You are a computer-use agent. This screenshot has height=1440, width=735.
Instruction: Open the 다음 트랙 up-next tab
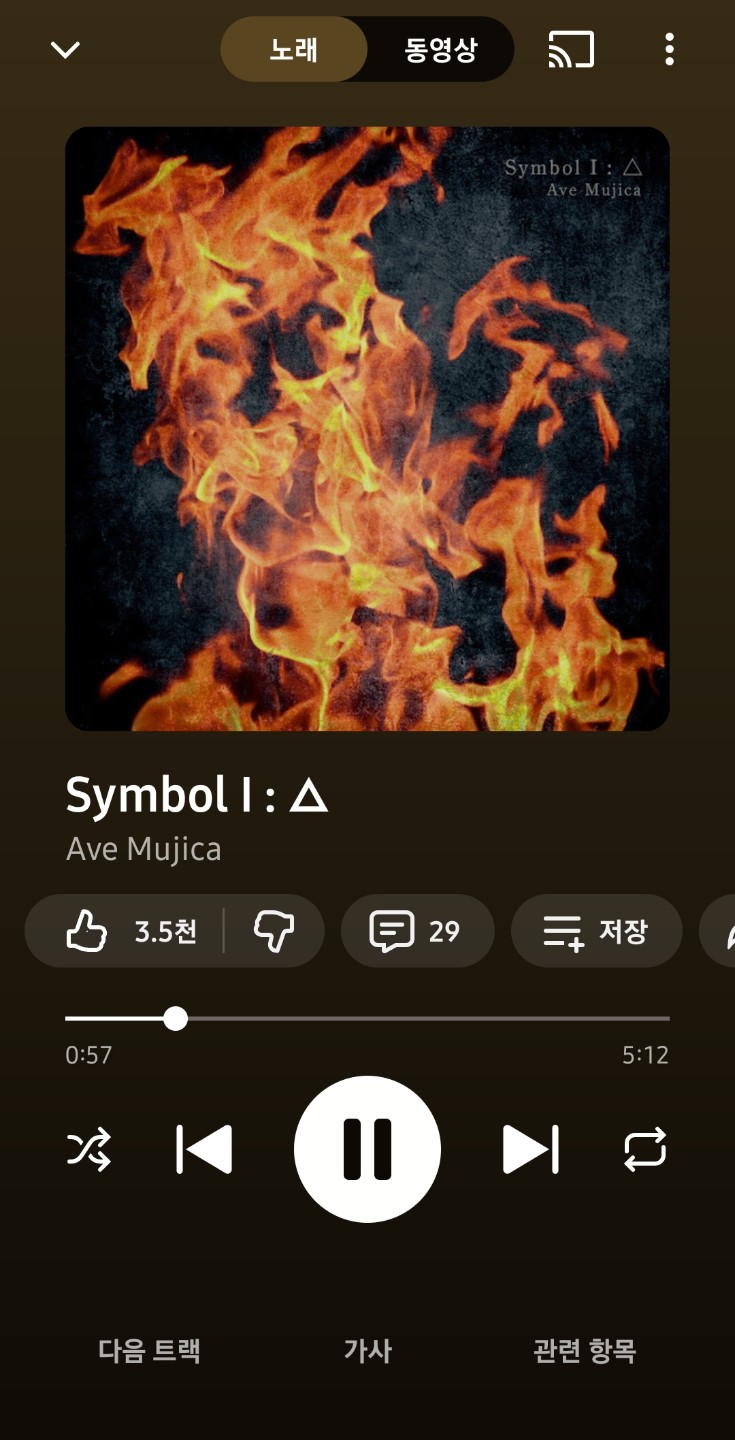(150, 1351)
